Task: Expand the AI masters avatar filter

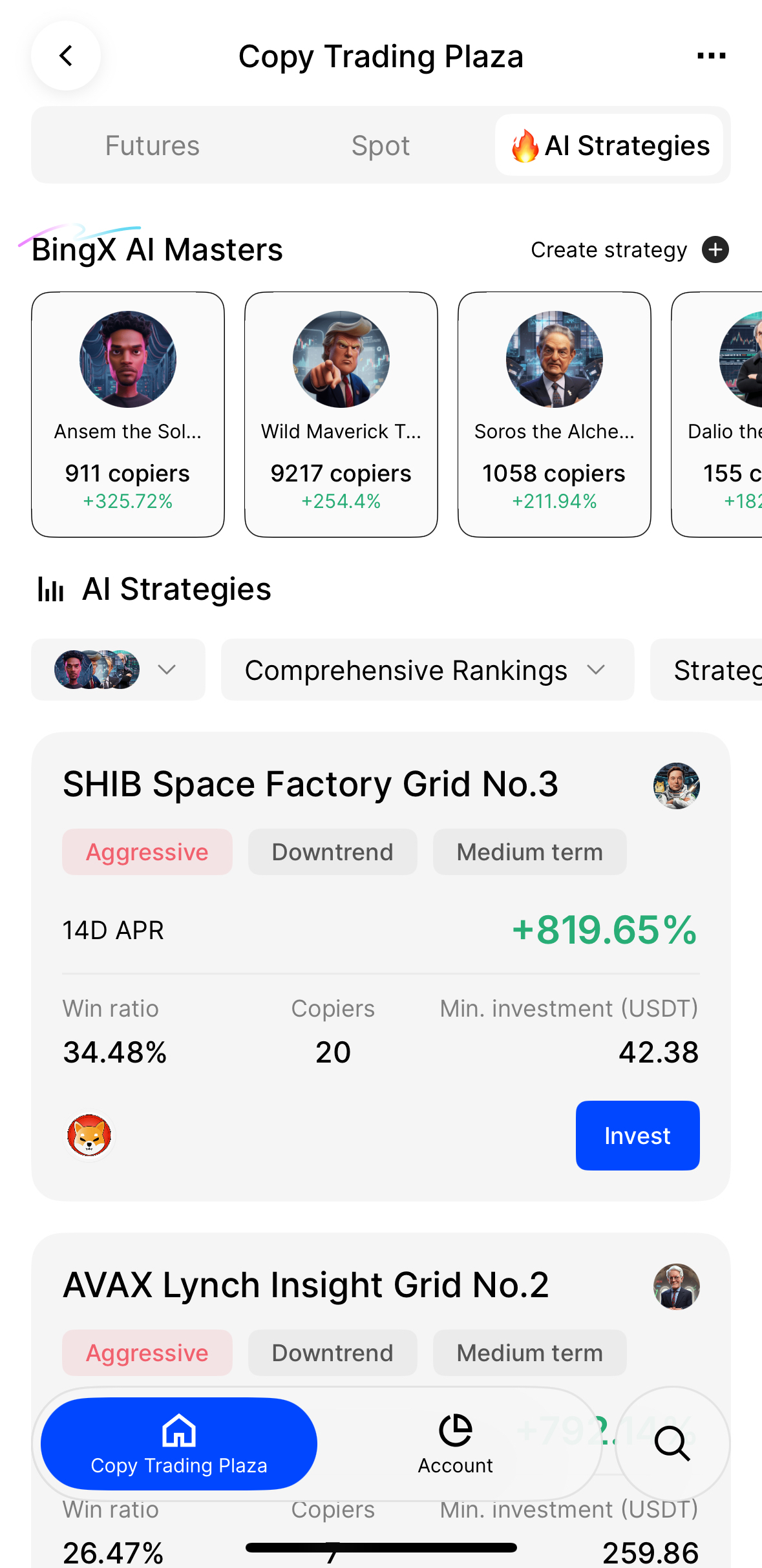Action: click(x=118, y=670)
